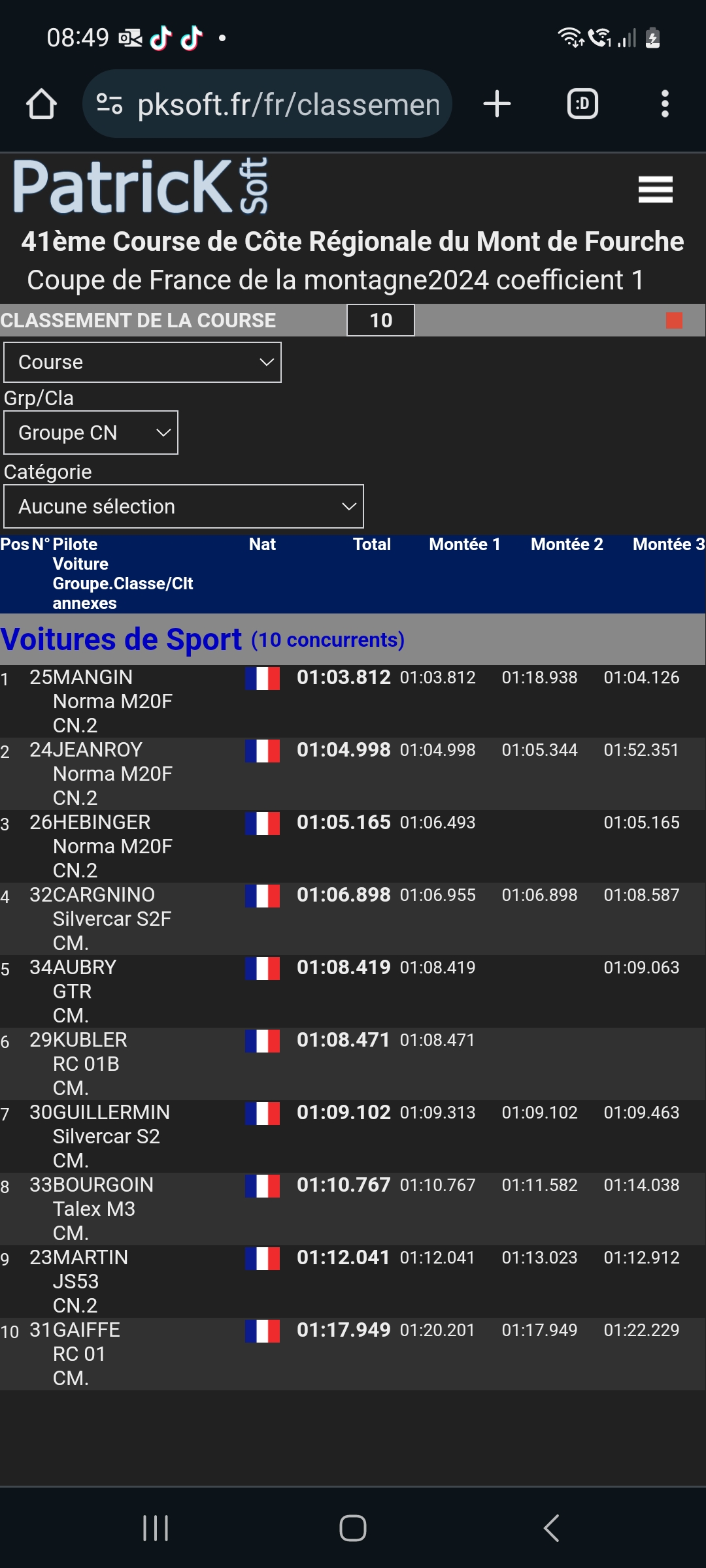The height and width of the screenshot is (1568, 706).
Task: Expand the Course dropdown
Action: click(x=143, y=363)
